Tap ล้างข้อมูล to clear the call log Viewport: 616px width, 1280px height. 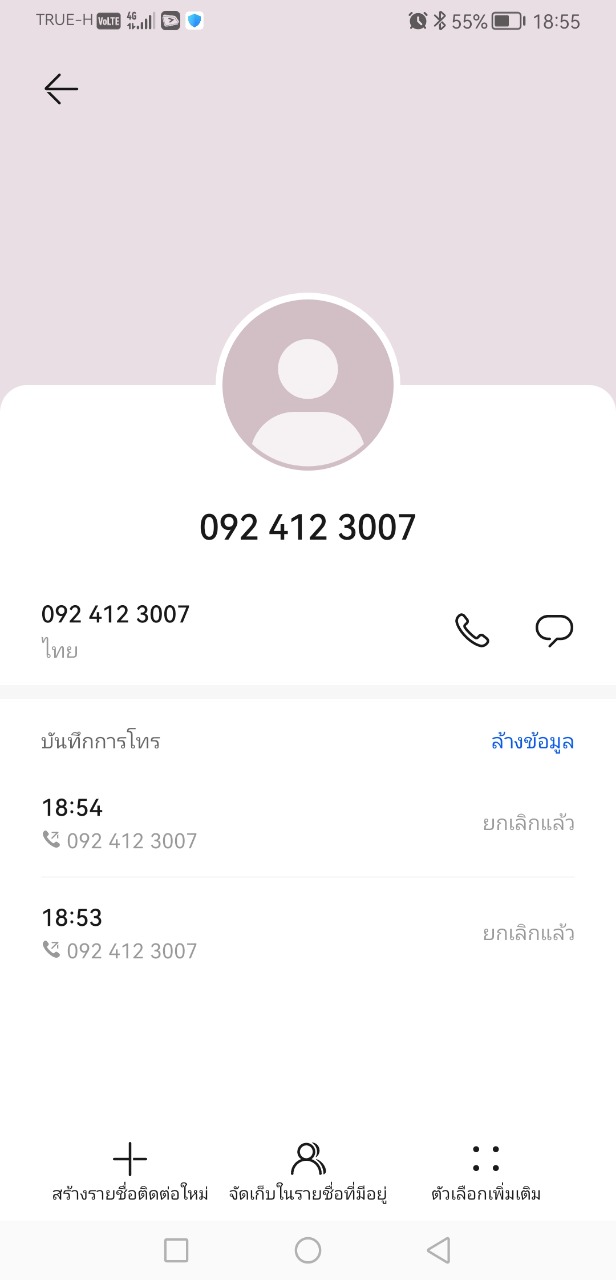pos(532,742)
